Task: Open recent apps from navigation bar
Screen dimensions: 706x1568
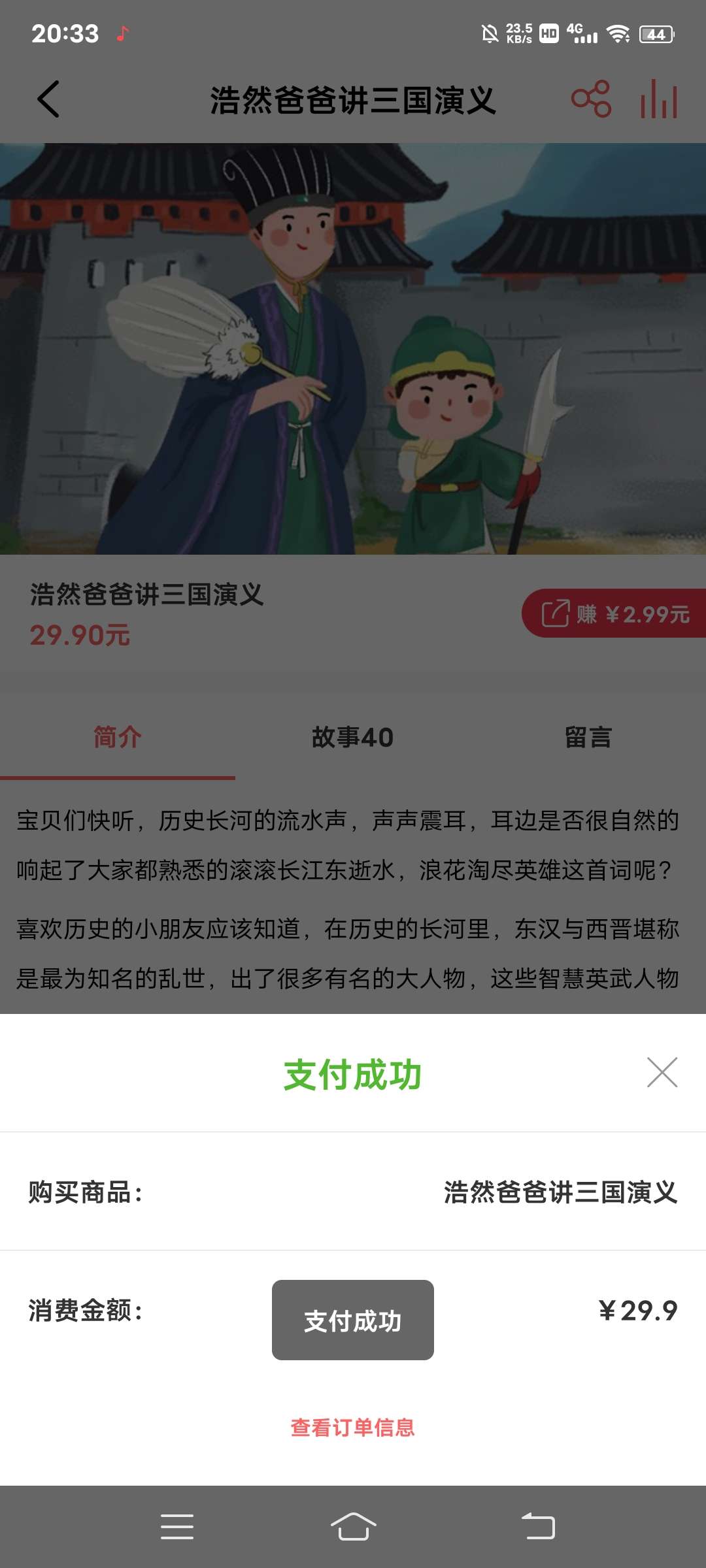Action: click(x=176, y=1527)
